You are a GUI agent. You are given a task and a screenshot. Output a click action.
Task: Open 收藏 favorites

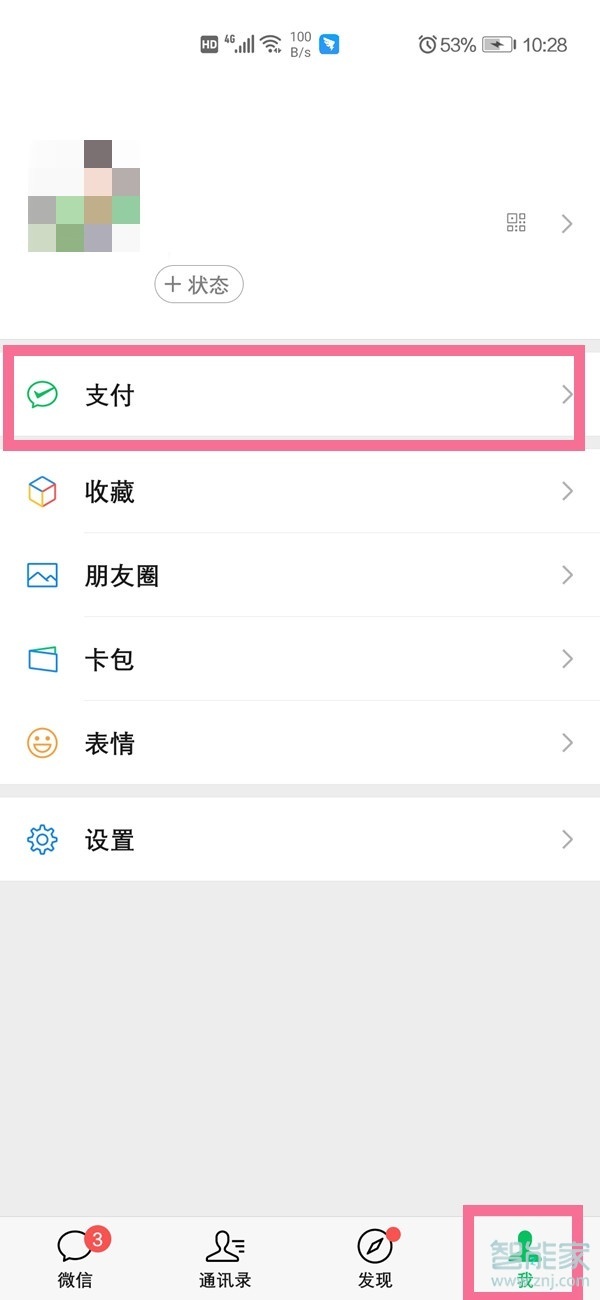(x=300, y=491)
